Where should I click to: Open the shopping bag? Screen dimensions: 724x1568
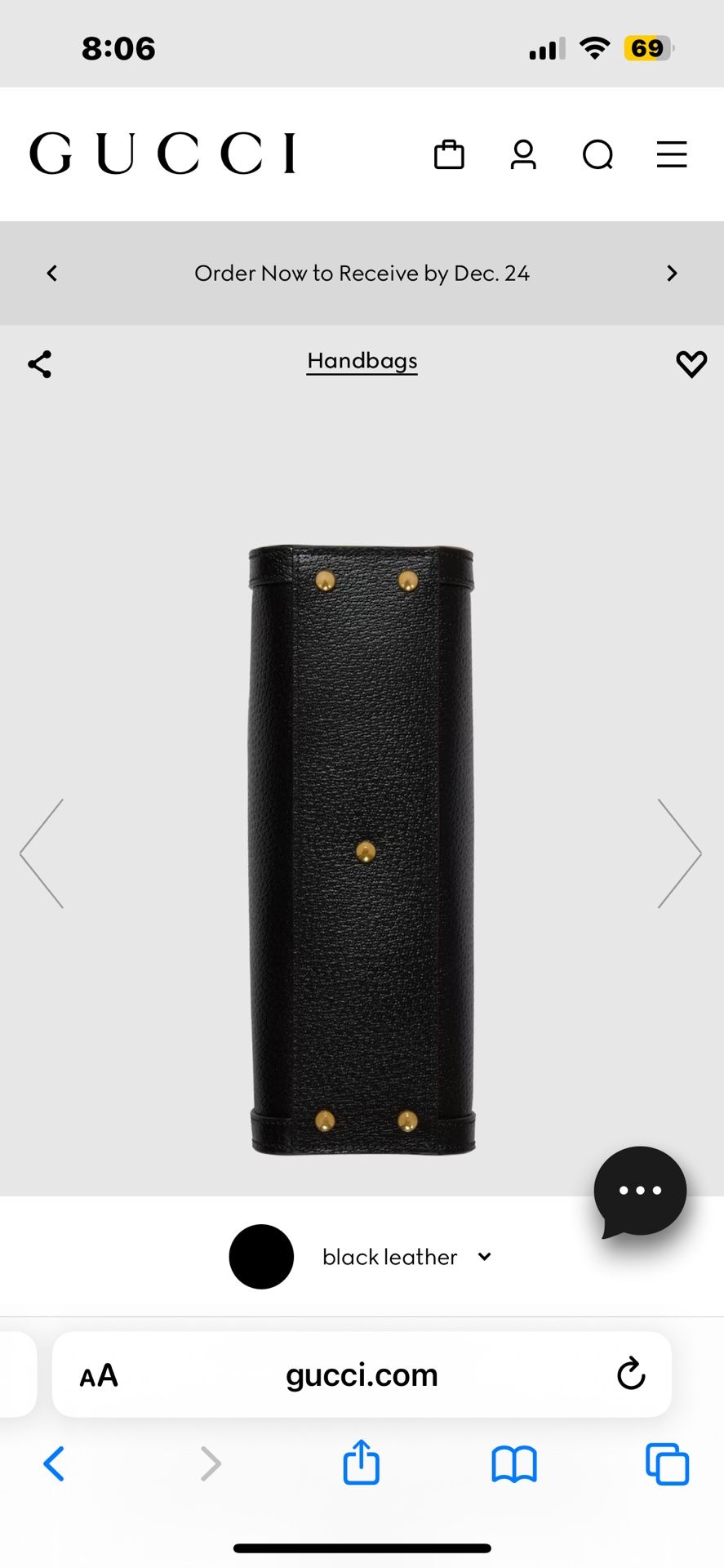point(449,154)
